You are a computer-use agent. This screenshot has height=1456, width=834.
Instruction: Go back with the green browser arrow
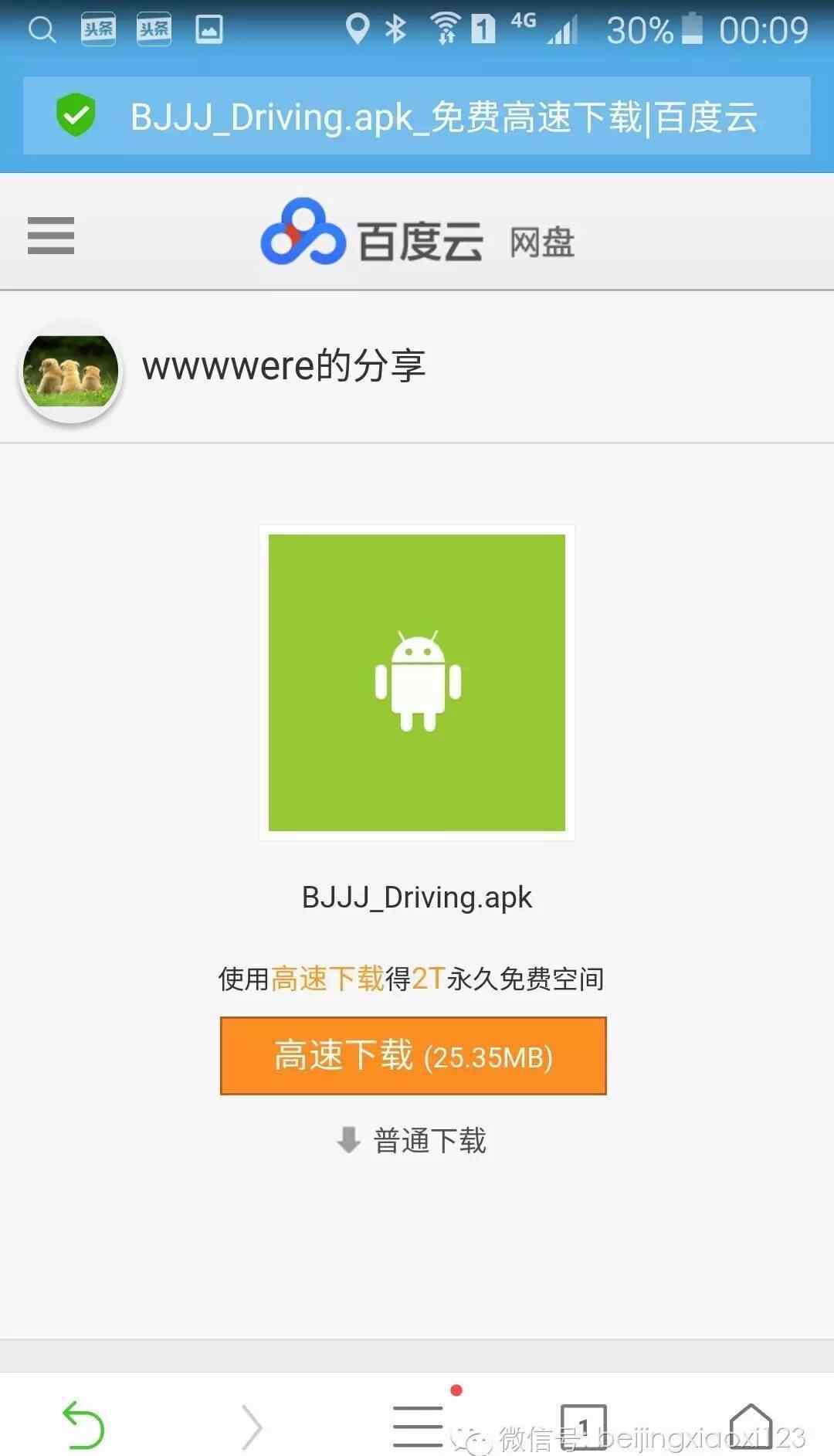83,1424
